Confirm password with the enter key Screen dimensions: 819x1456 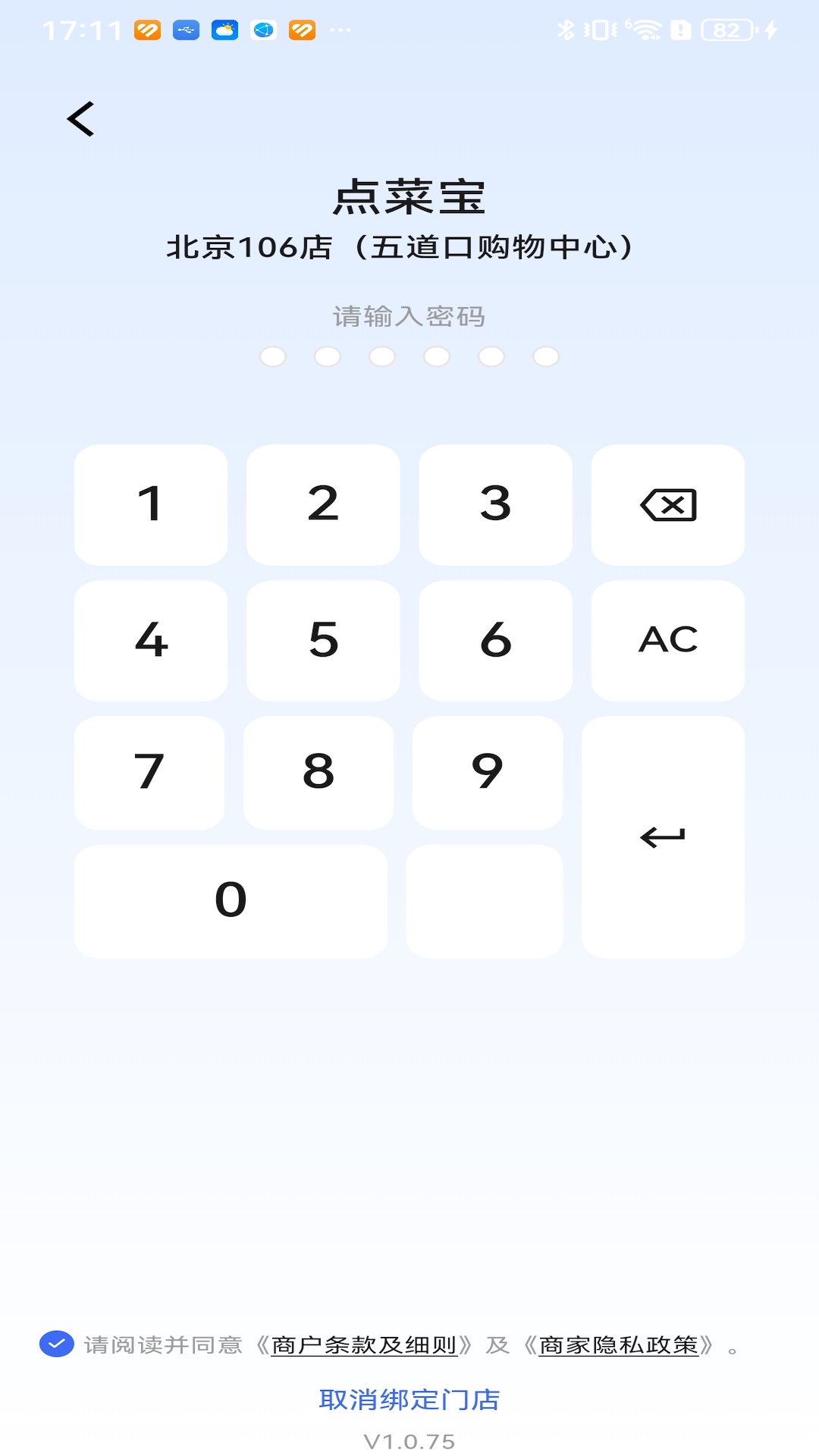tap(663, 837)
